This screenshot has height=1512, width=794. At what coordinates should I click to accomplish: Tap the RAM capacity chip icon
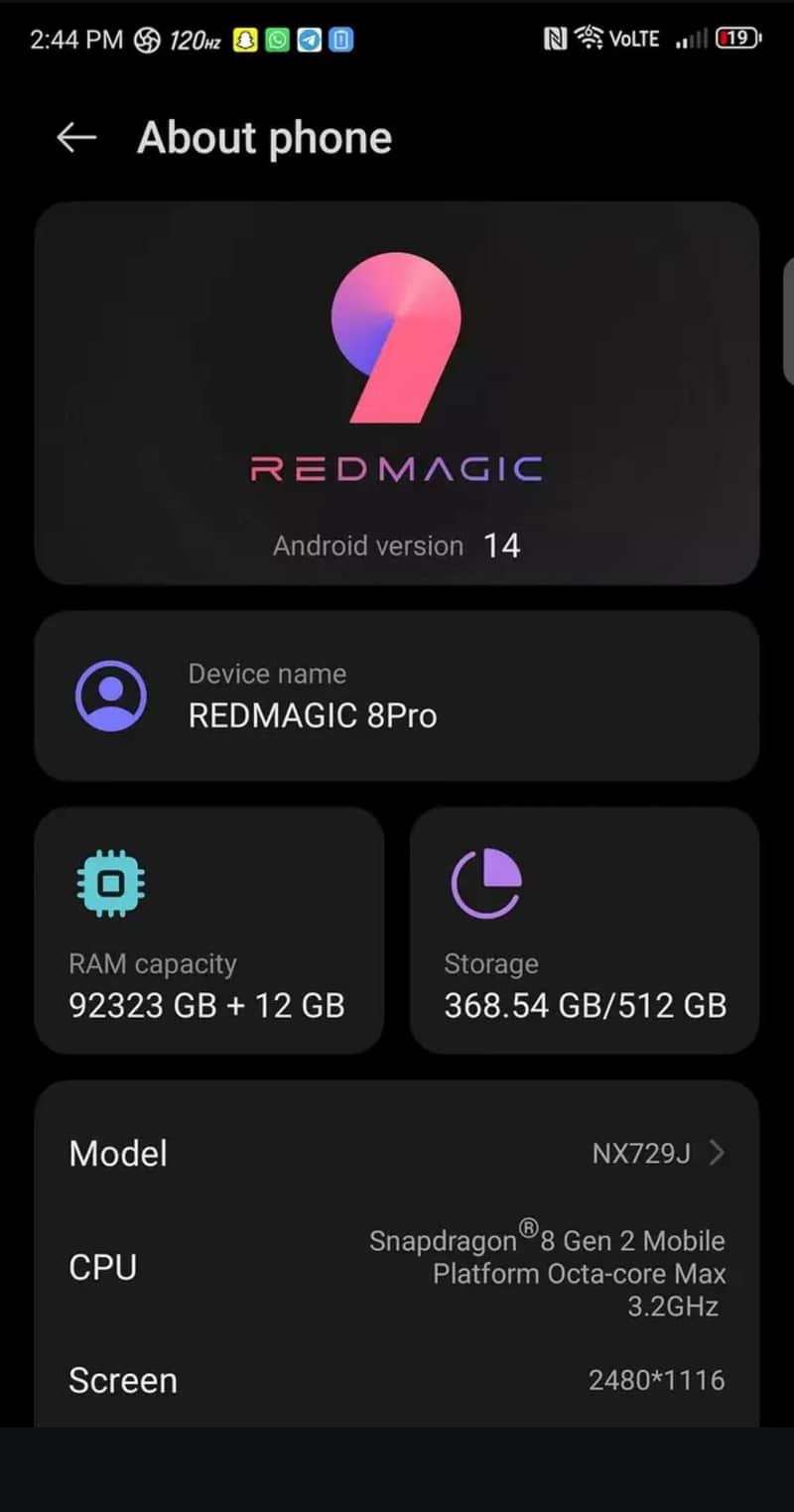click(109, 883)
